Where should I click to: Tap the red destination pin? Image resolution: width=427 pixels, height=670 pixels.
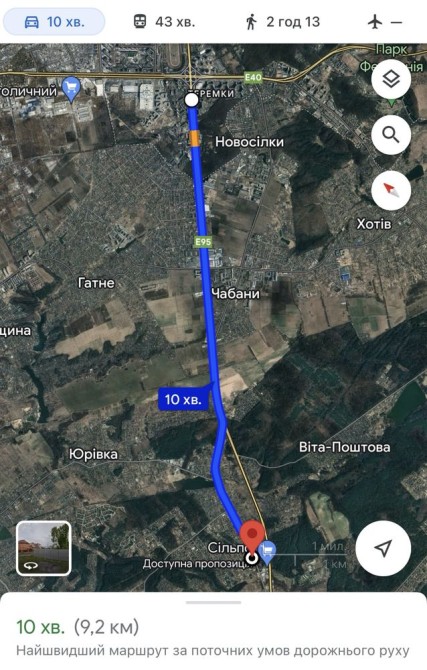[252, 536]
